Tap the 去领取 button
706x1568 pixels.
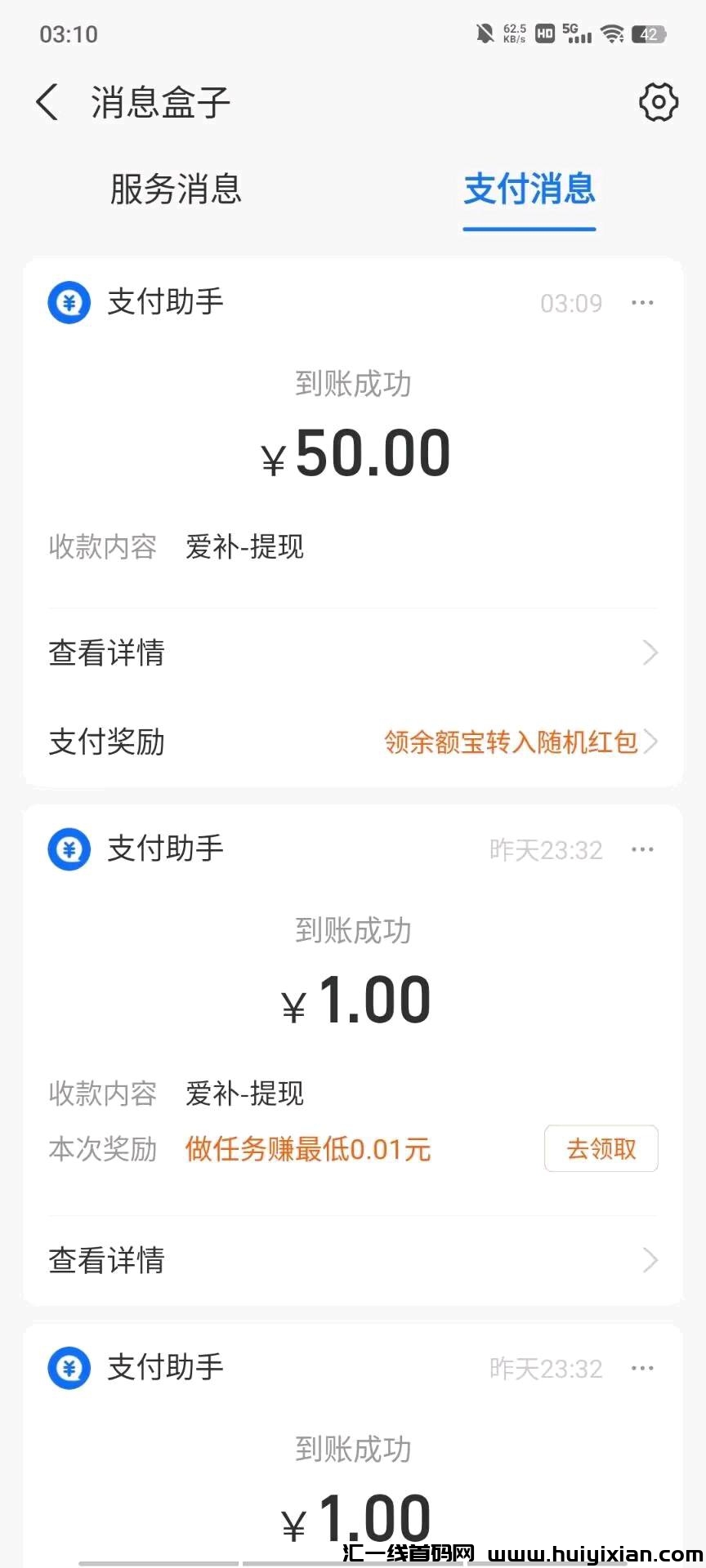(x=601, y=1148)
